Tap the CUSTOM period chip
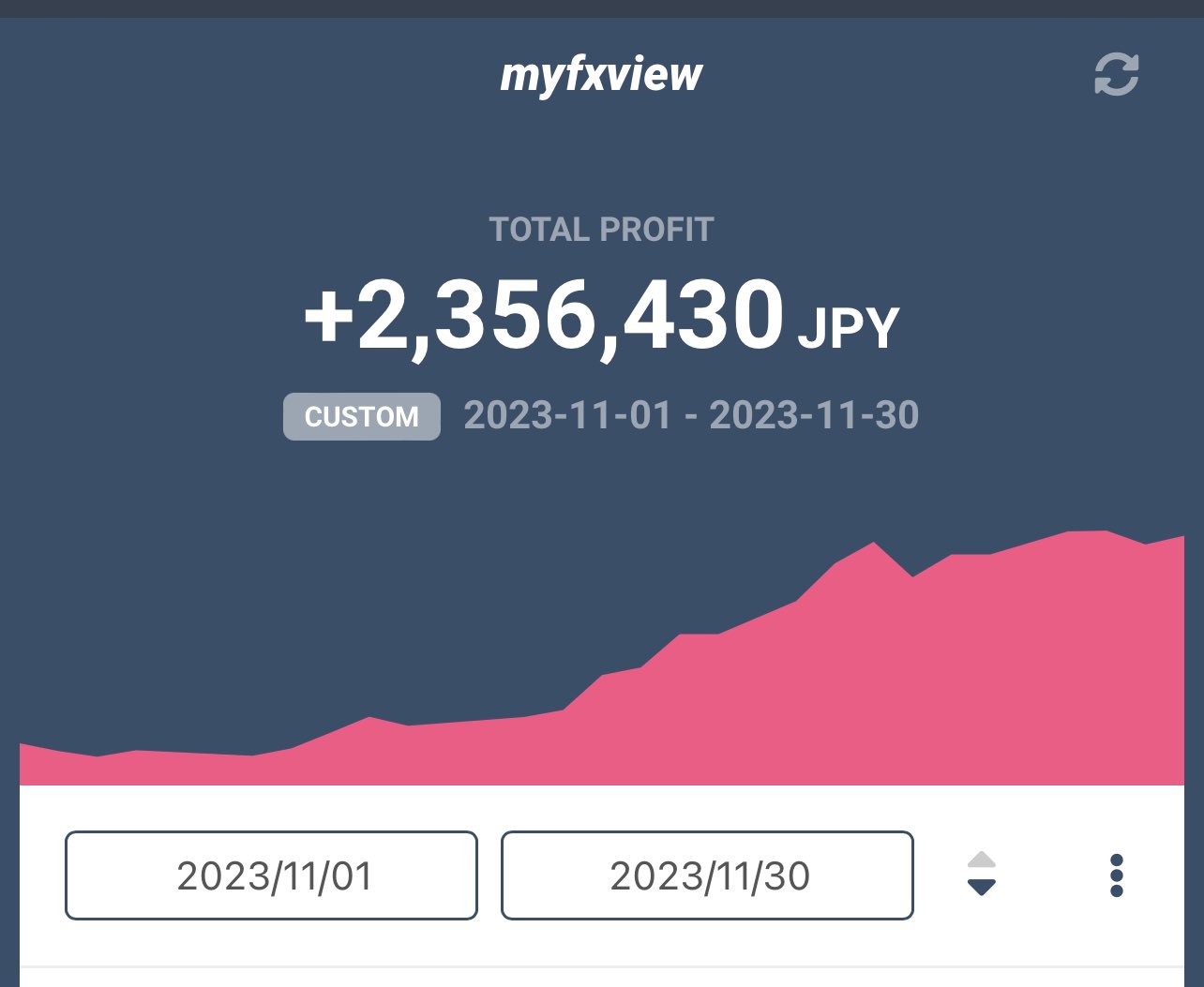 coord(362,416)
